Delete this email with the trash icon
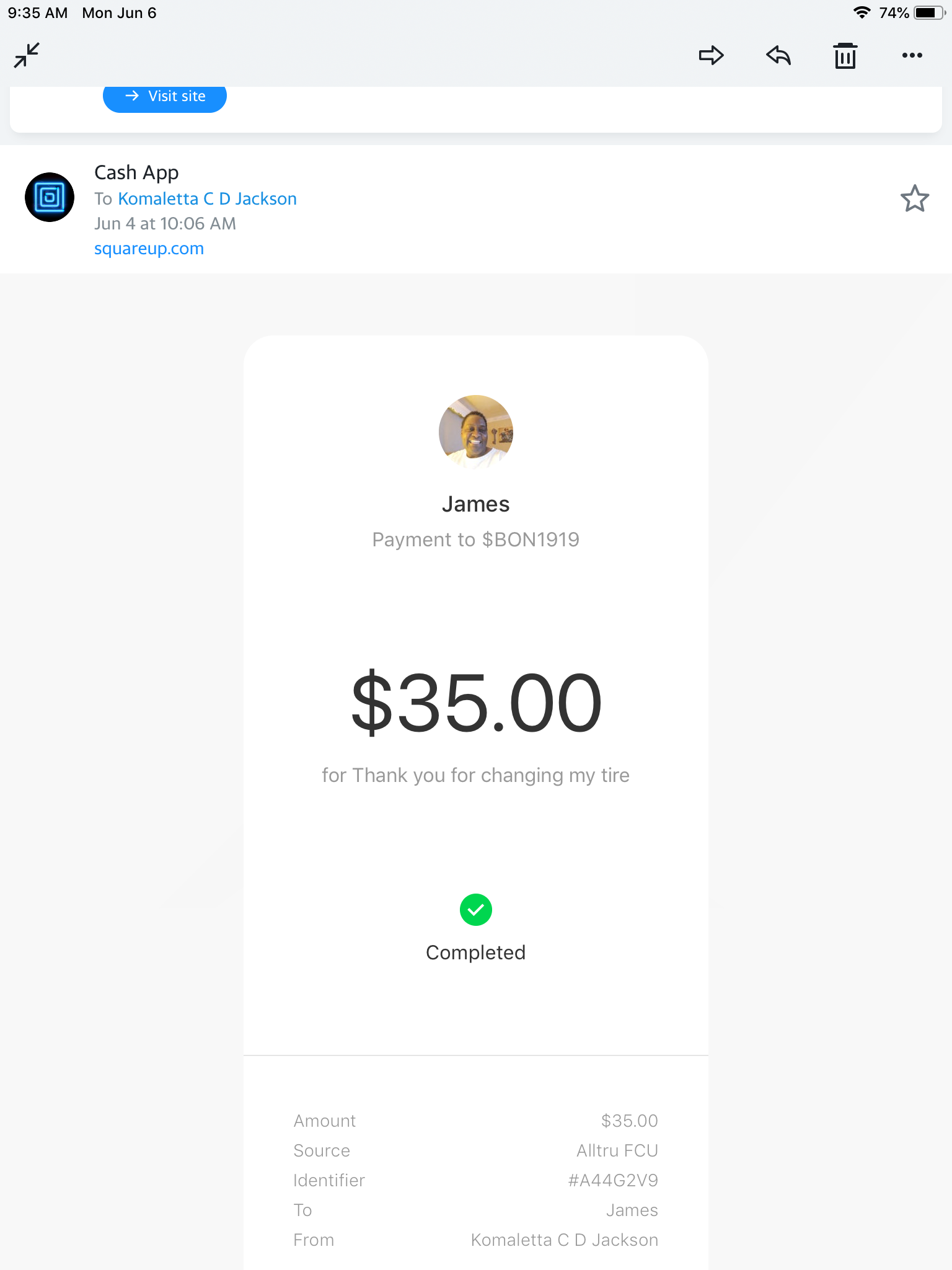952x1270 pixels. tap(845, 56)
